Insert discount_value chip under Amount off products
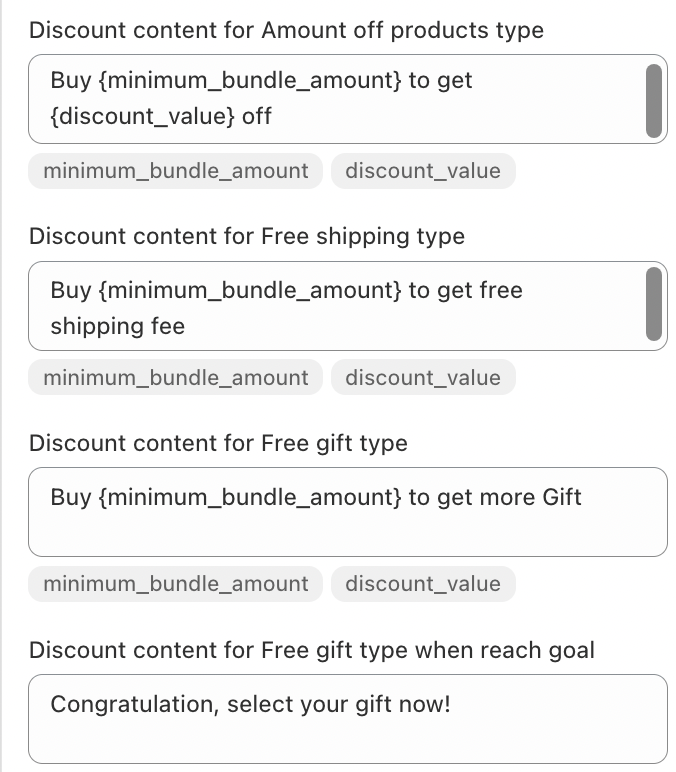This screenshot has width=676, height=772. (422, 171)
